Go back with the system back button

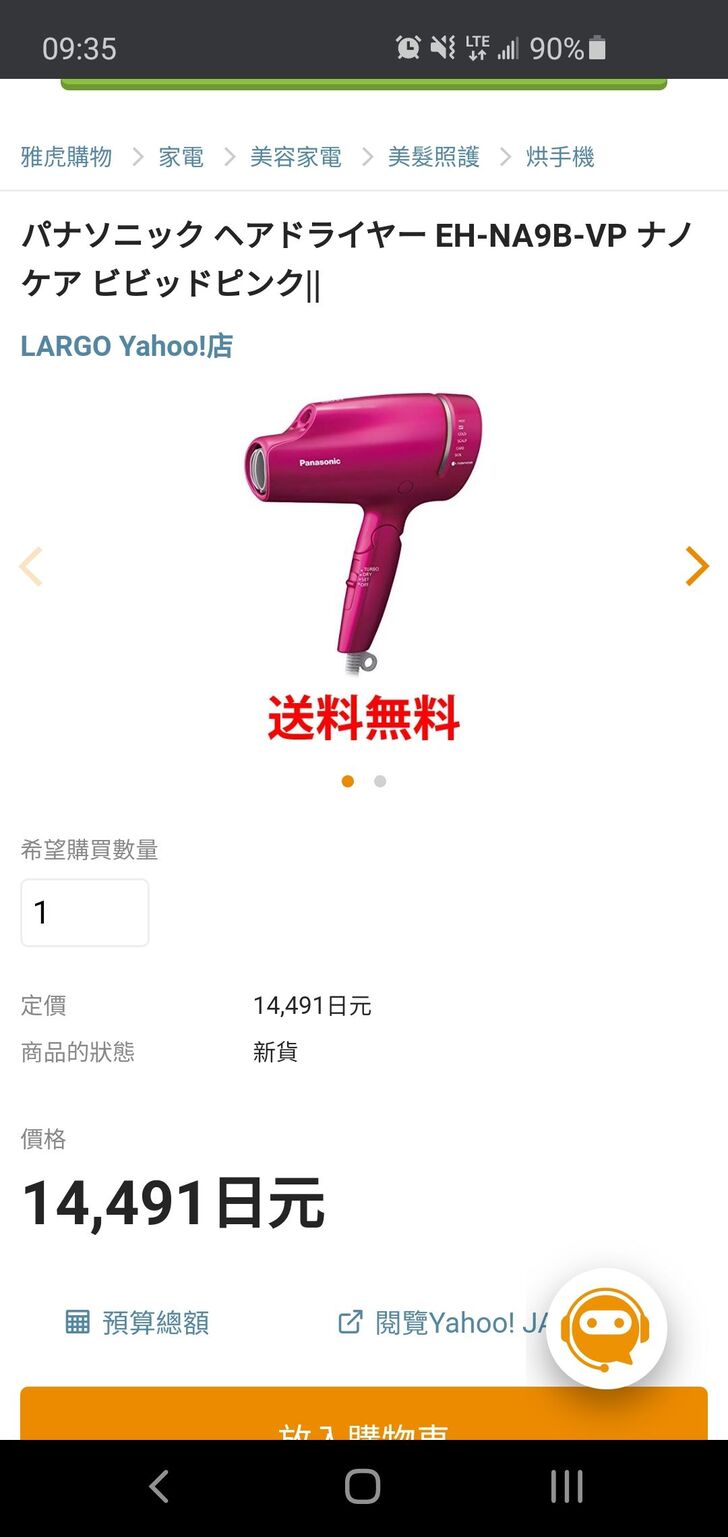[x=158, y=1487]
